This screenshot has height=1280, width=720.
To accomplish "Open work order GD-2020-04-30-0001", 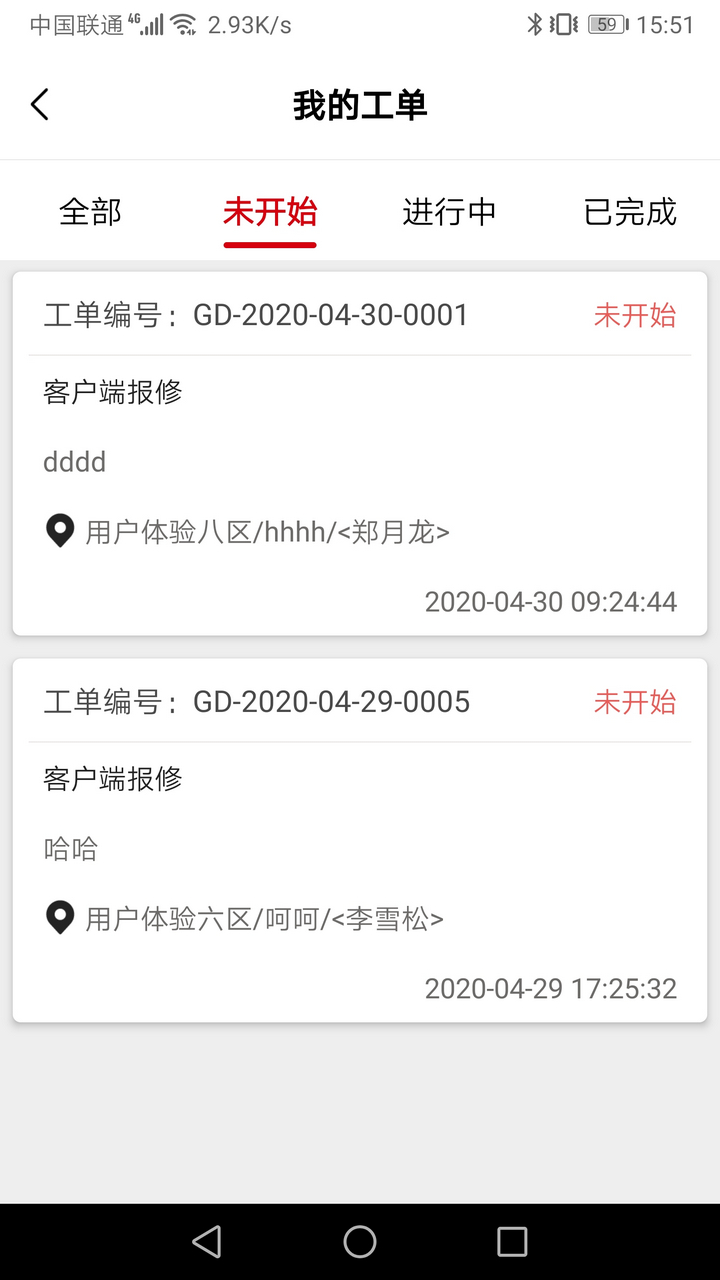I will (x=360, y=450).
